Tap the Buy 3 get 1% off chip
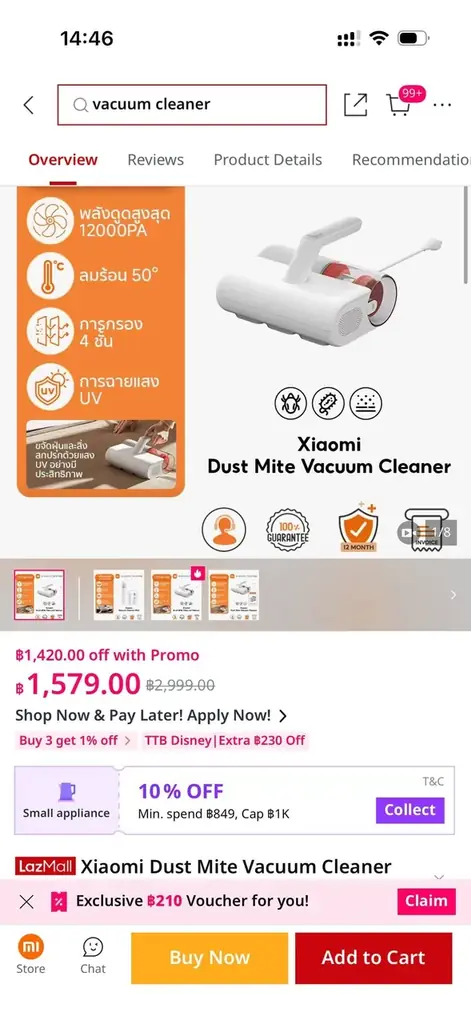Image resolution: width=471 pixels, height=1024 pixels. [x=74, y=741]
